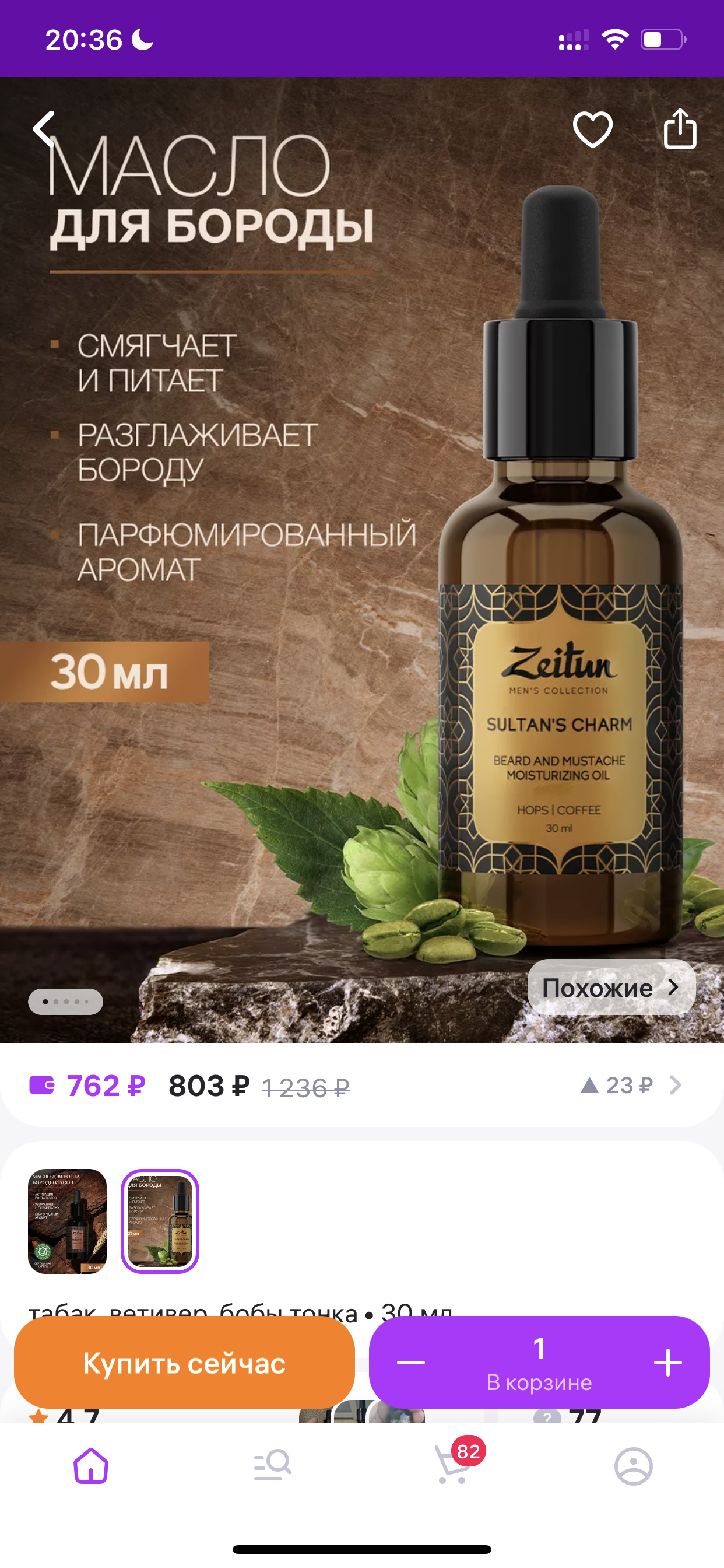
Task: Select the first product variant thumbnail
Action: point(68,1220)
